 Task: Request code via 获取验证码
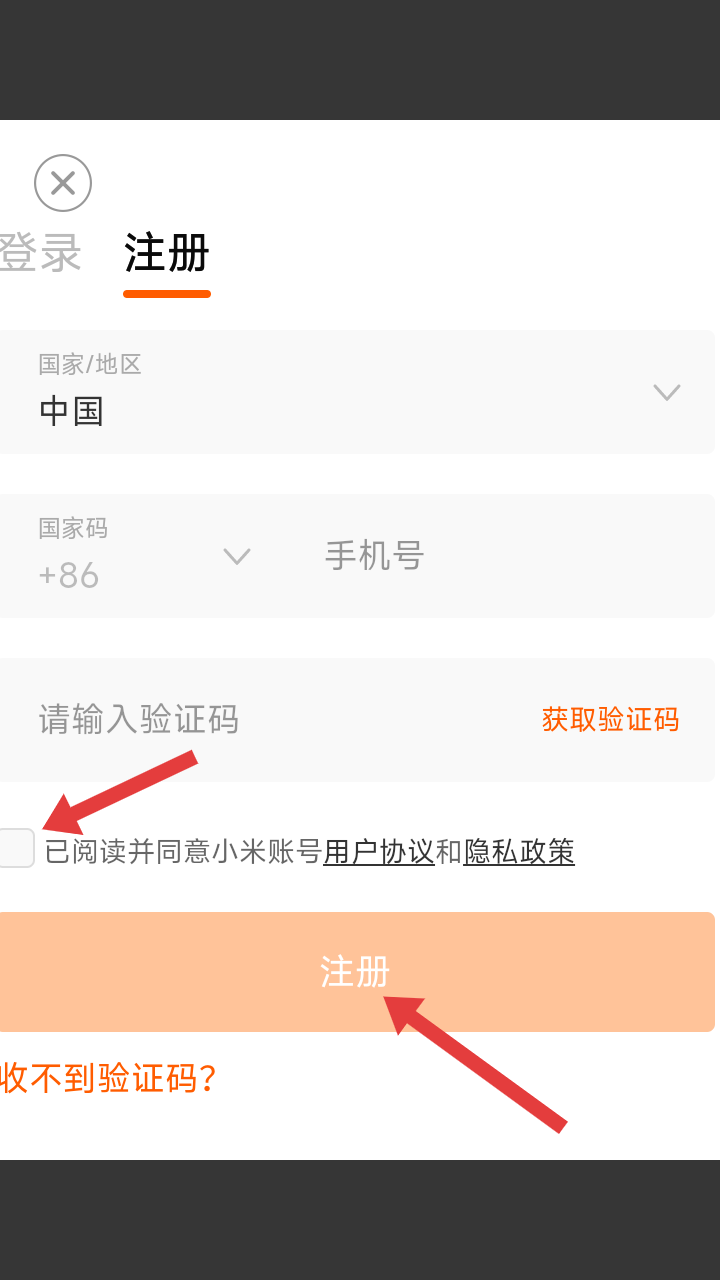point(610,720)
